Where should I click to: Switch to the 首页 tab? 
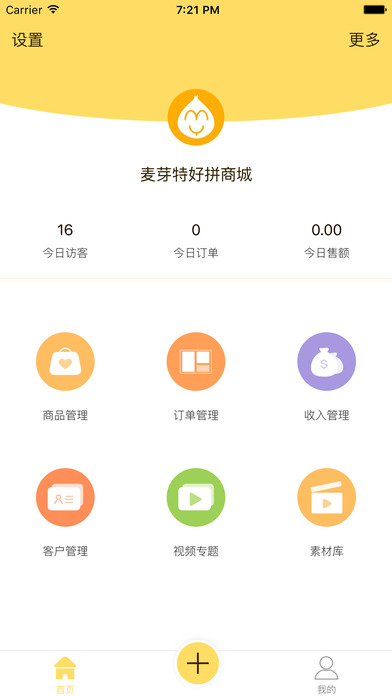(x=65, y=675)
